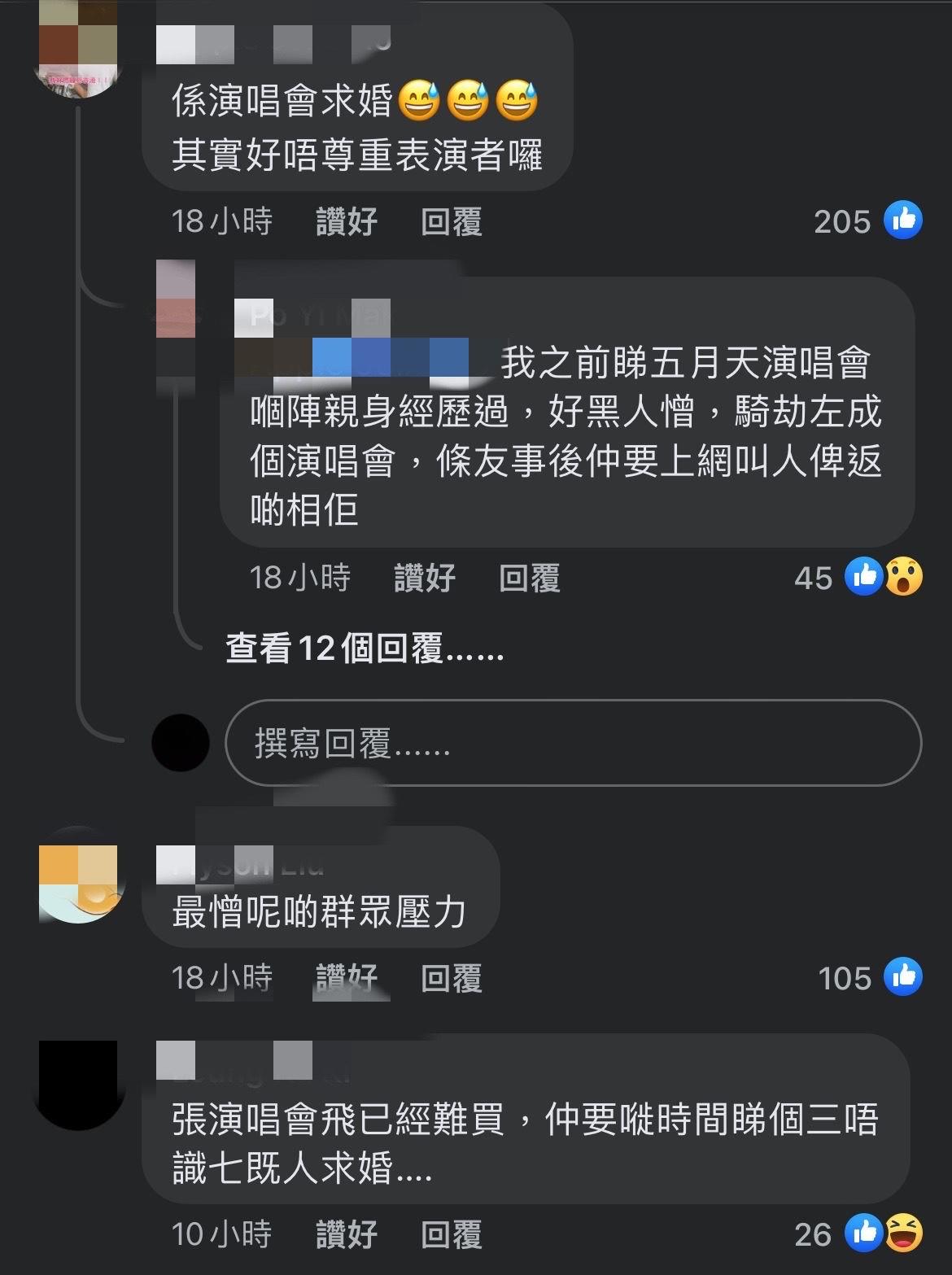Like the 五月天演唱會 reply
952x1275 pixels.
pyautogui.click(x=424, y=578)
